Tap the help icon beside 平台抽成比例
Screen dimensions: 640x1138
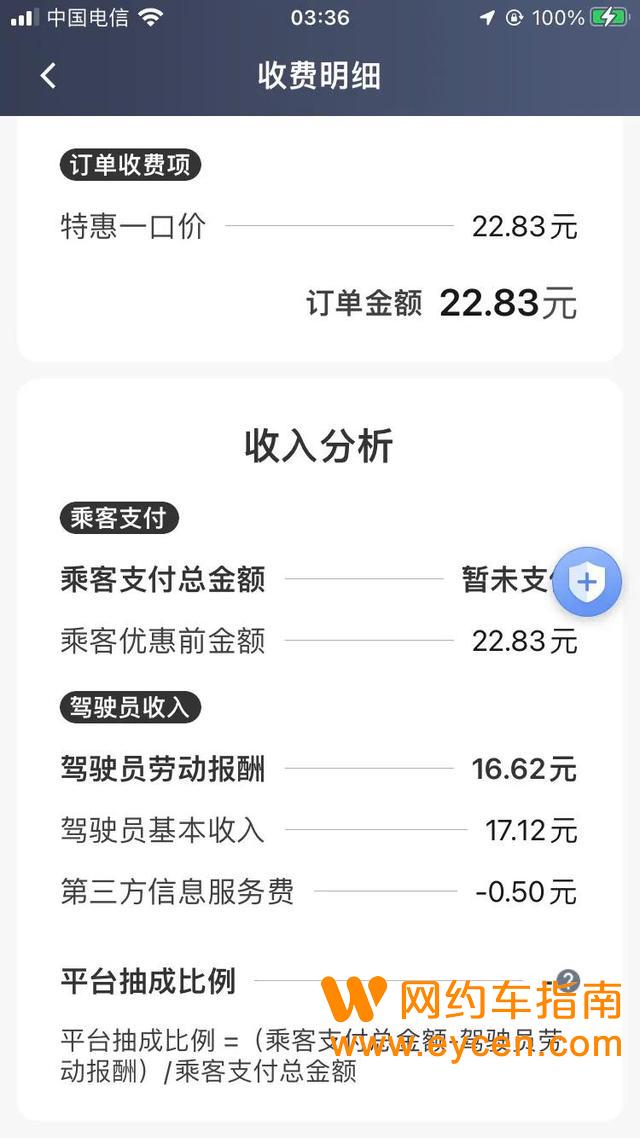click(x=568, y=981)
